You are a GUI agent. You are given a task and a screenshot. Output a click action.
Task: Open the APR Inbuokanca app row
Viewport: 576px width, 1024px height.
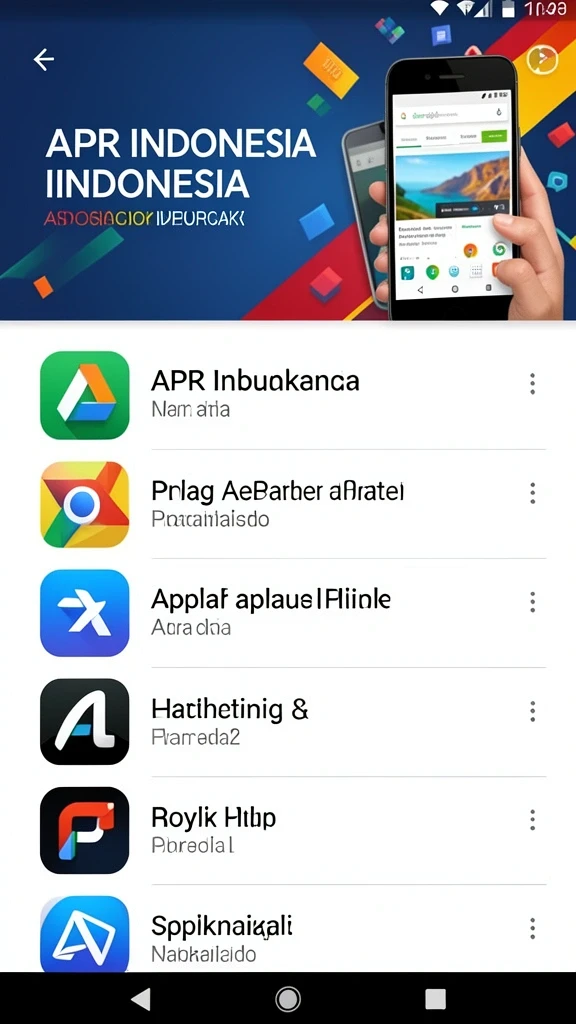pyautogui.click(x=288, y=394)
